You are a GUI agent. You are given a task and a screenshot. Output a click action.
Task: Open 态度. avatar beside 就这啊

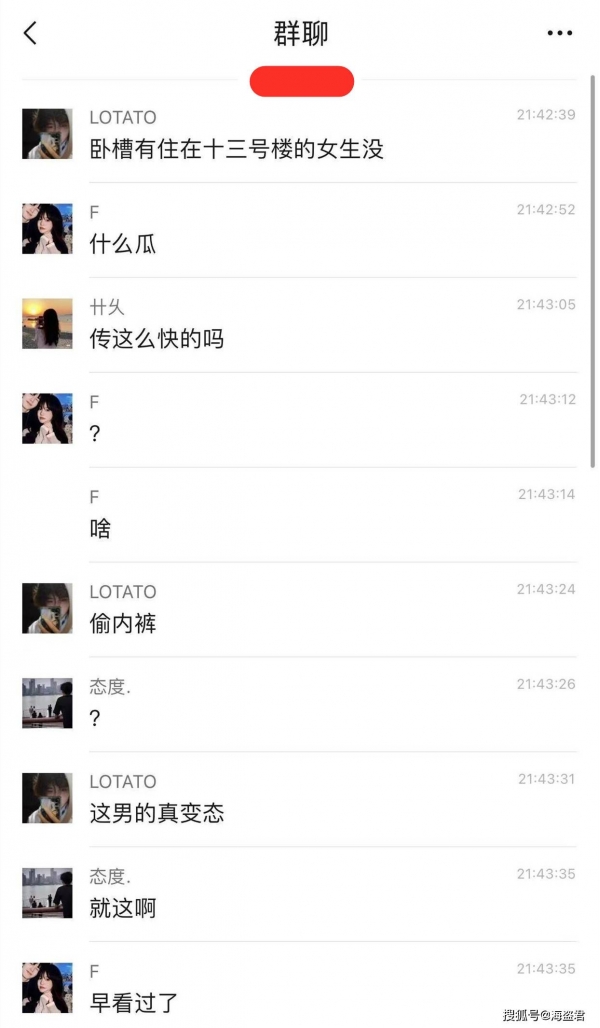click(x=47, y=893)
